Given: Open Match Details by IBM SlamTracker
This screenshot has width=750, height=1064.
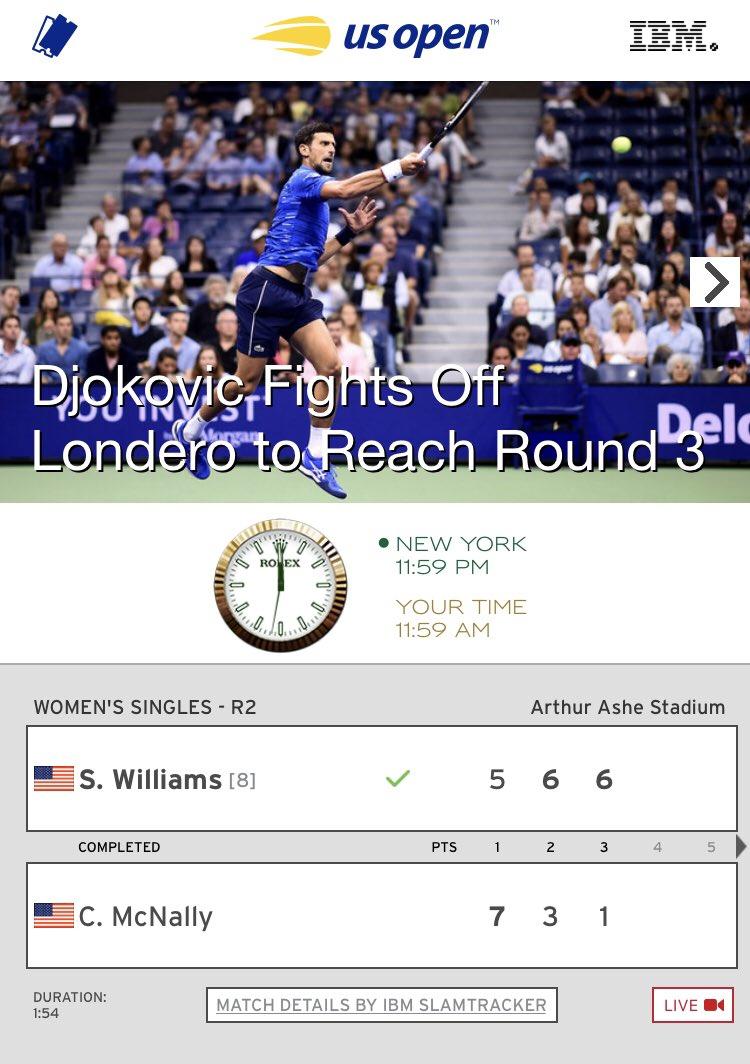Looking at the screenshot, I should point(381,1005).
